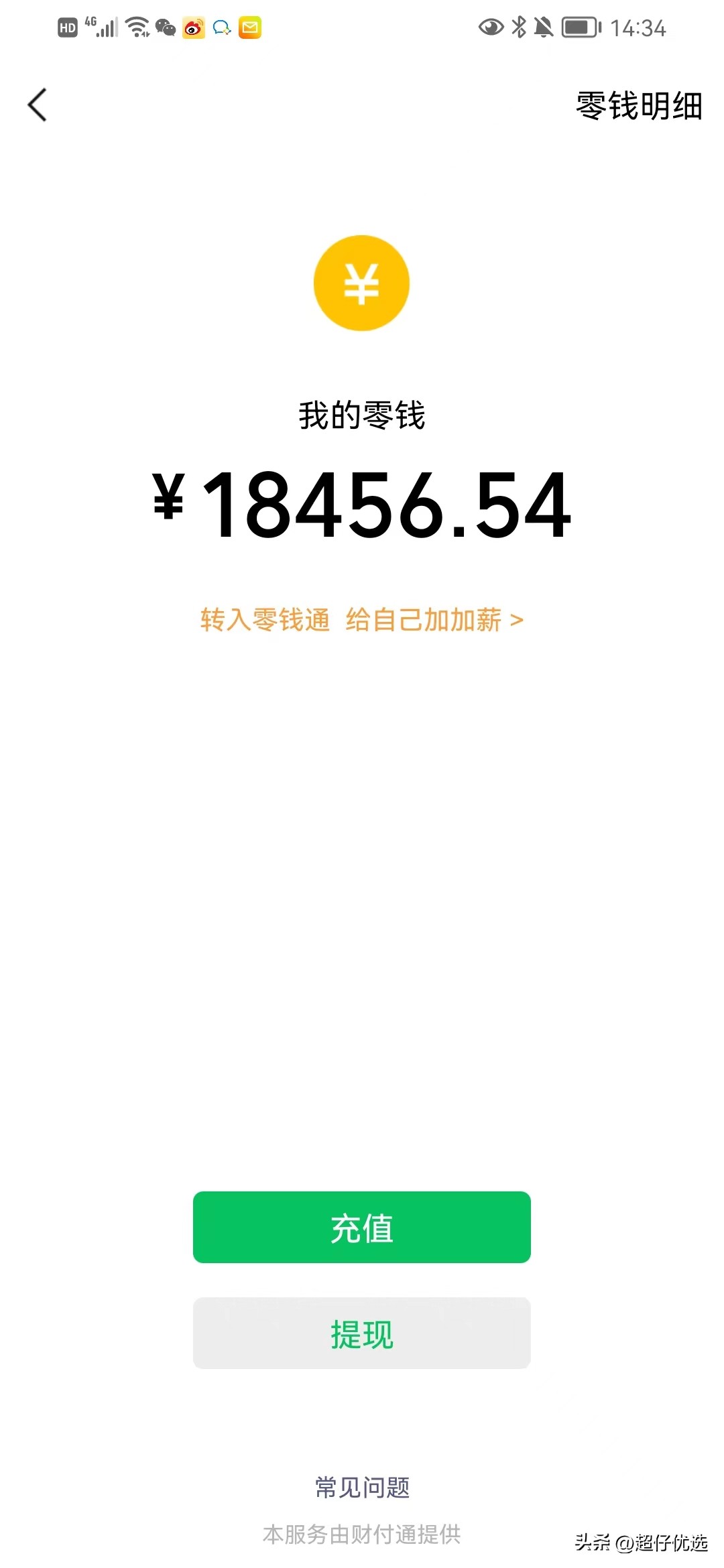Open the 转入零钱通 给自己加薪 link
Image resolution: width=724 pixels, height=1568 pixels.
(x=361, y=620)
